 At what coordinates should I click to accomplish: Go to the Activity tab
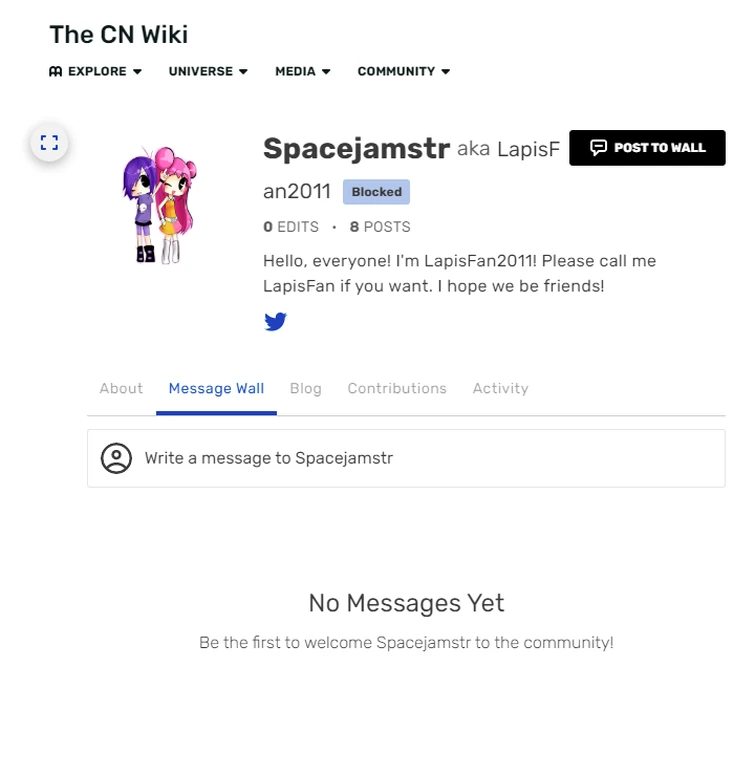500,388
